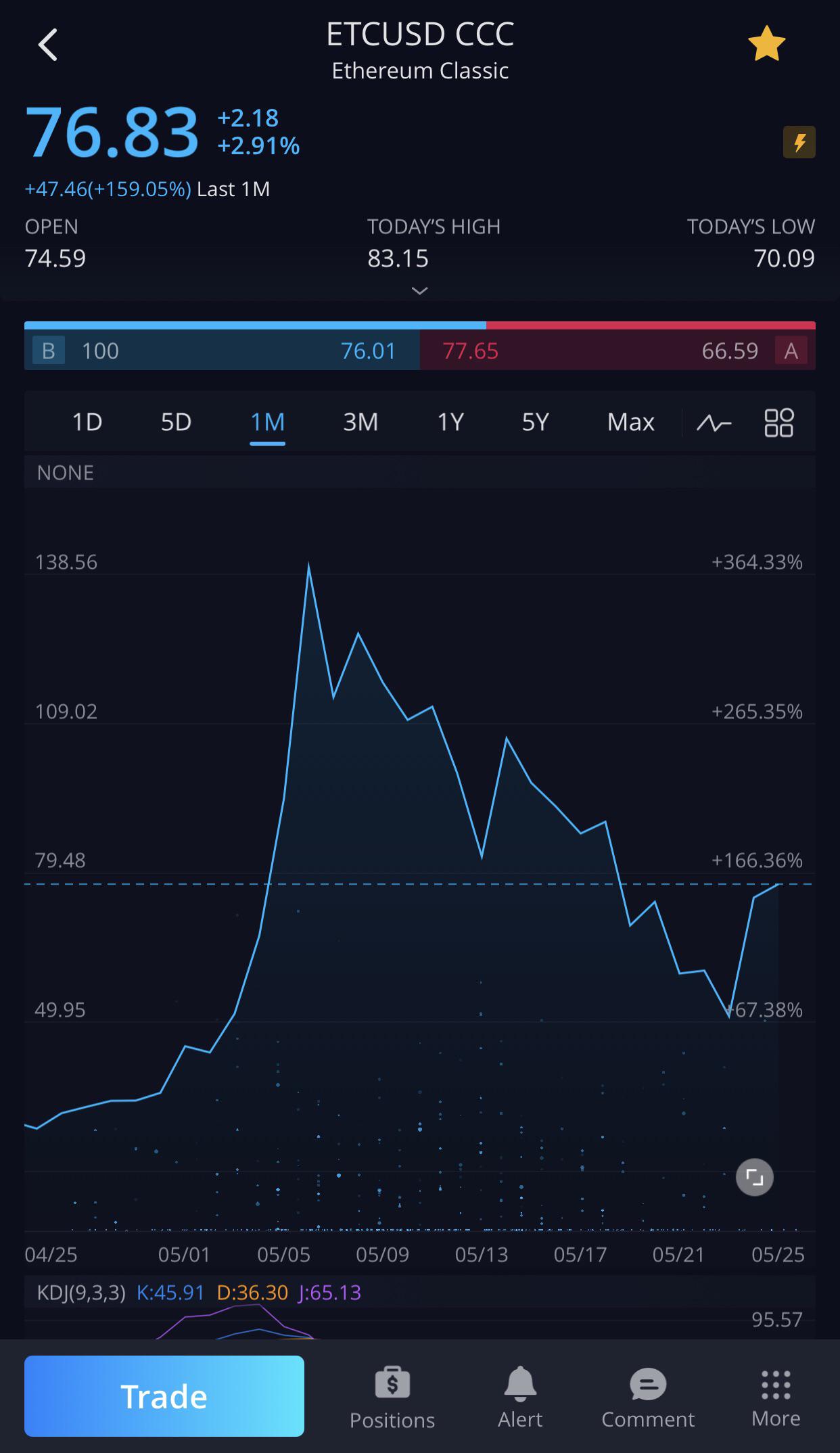Toggle the favorite star for ETCUSD

[x=765, y=43]
